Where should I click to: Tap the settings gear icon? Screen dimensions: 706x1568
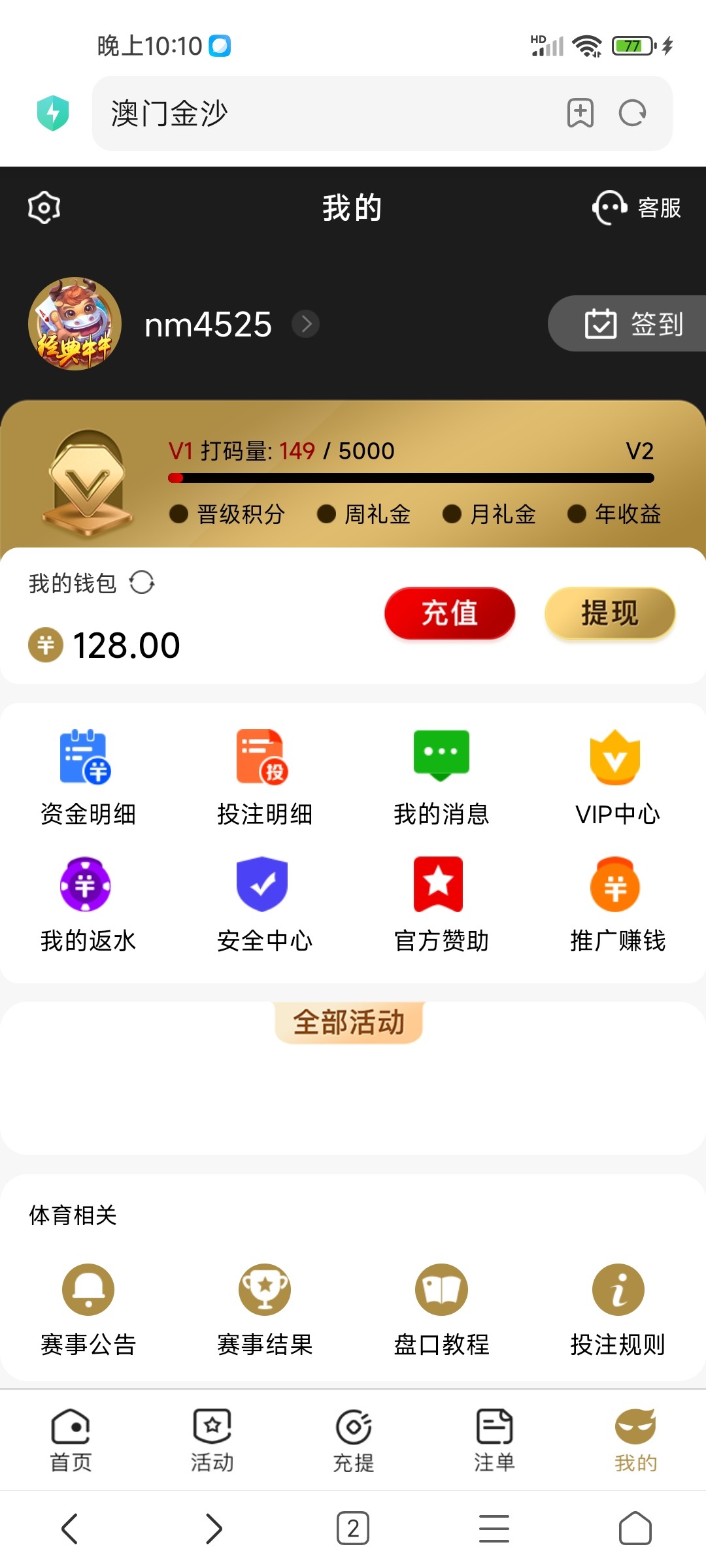coord(43,208)
